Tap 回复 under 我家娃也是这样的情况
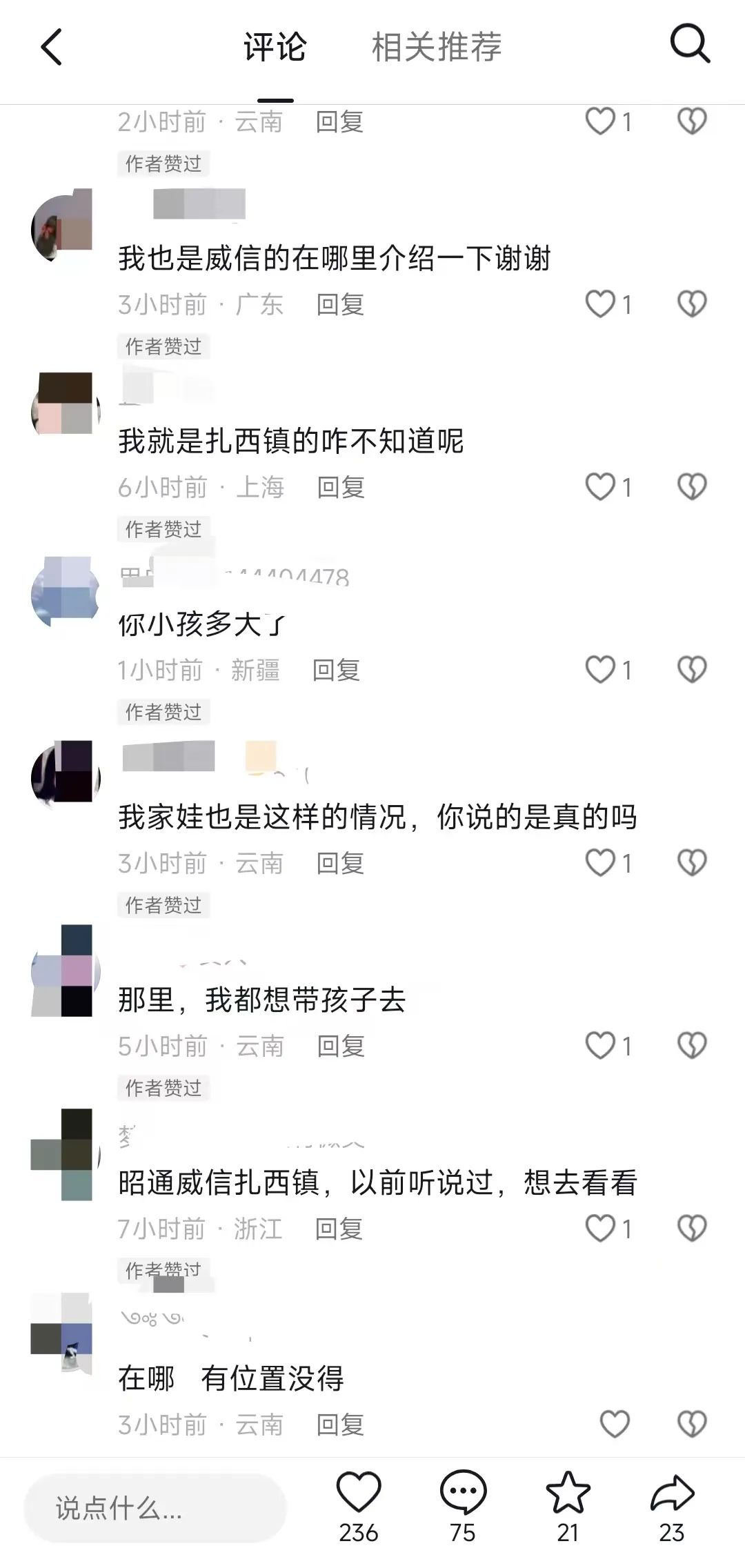This screenshot has height=1568, width=745. pos(340,863)
